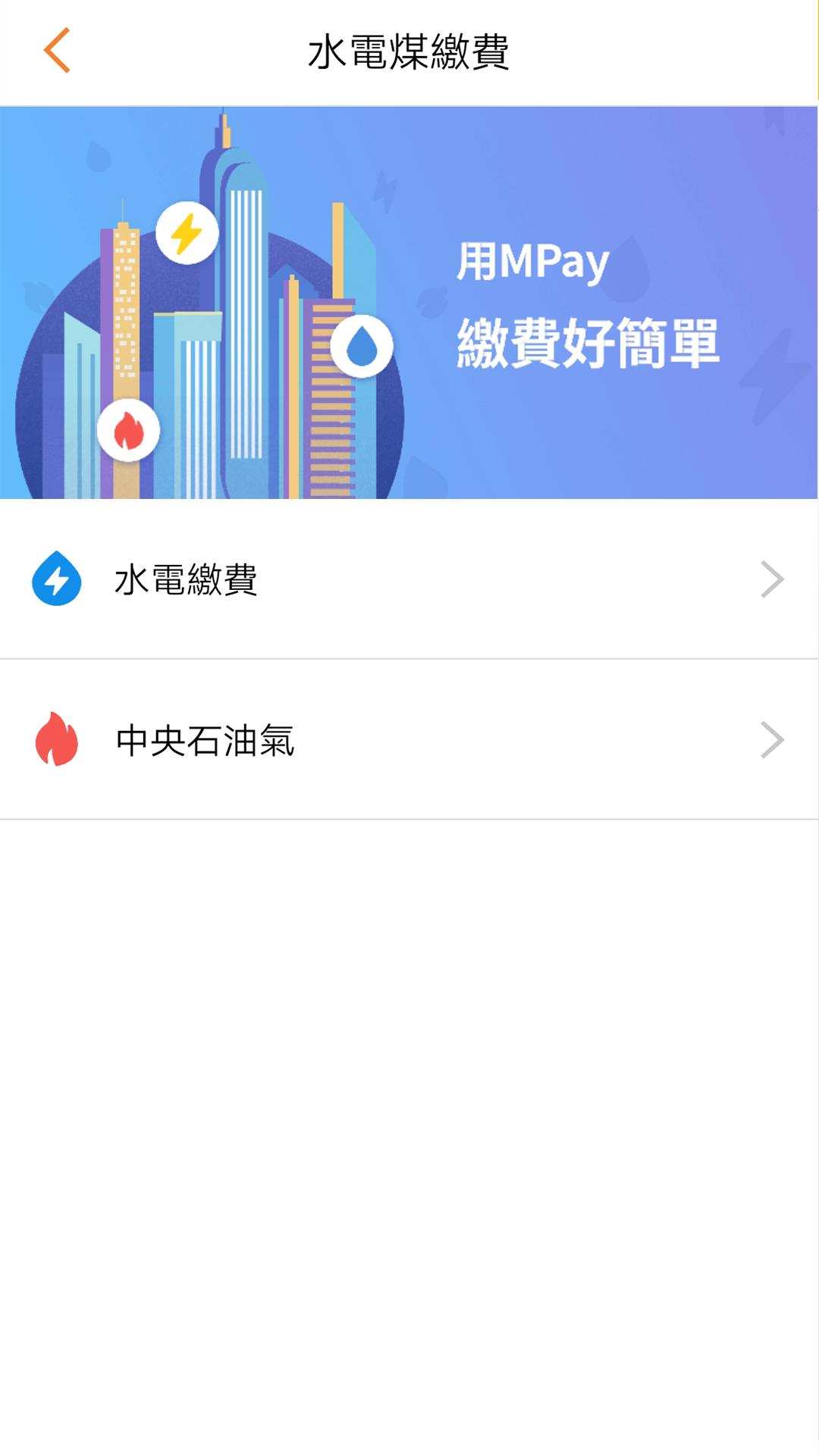Open 水電繳費 payment option
The width and height of the screenshot is (819, 1456).
[x=408, y=580]
